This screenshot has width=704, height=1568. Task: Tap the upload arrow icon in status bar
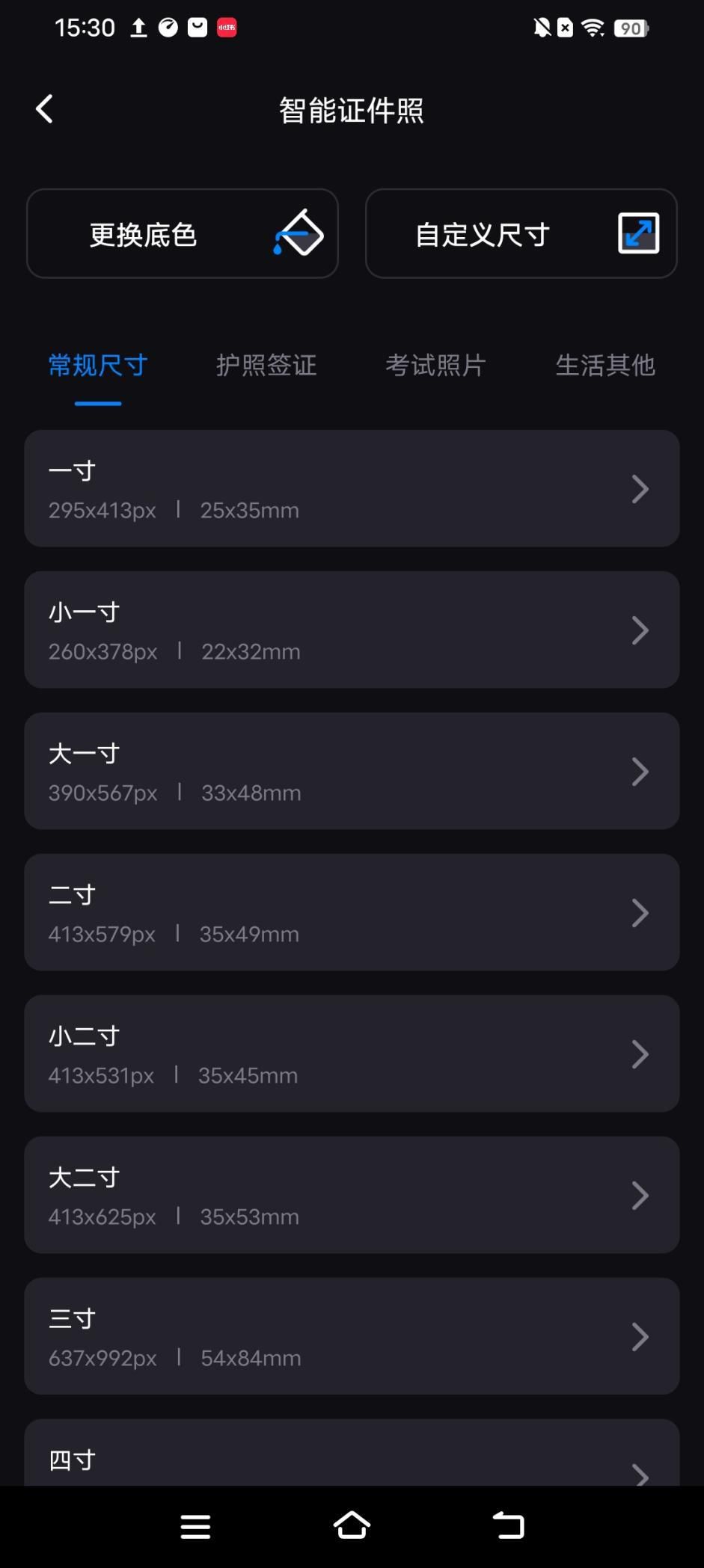click(x=138, y=27)
